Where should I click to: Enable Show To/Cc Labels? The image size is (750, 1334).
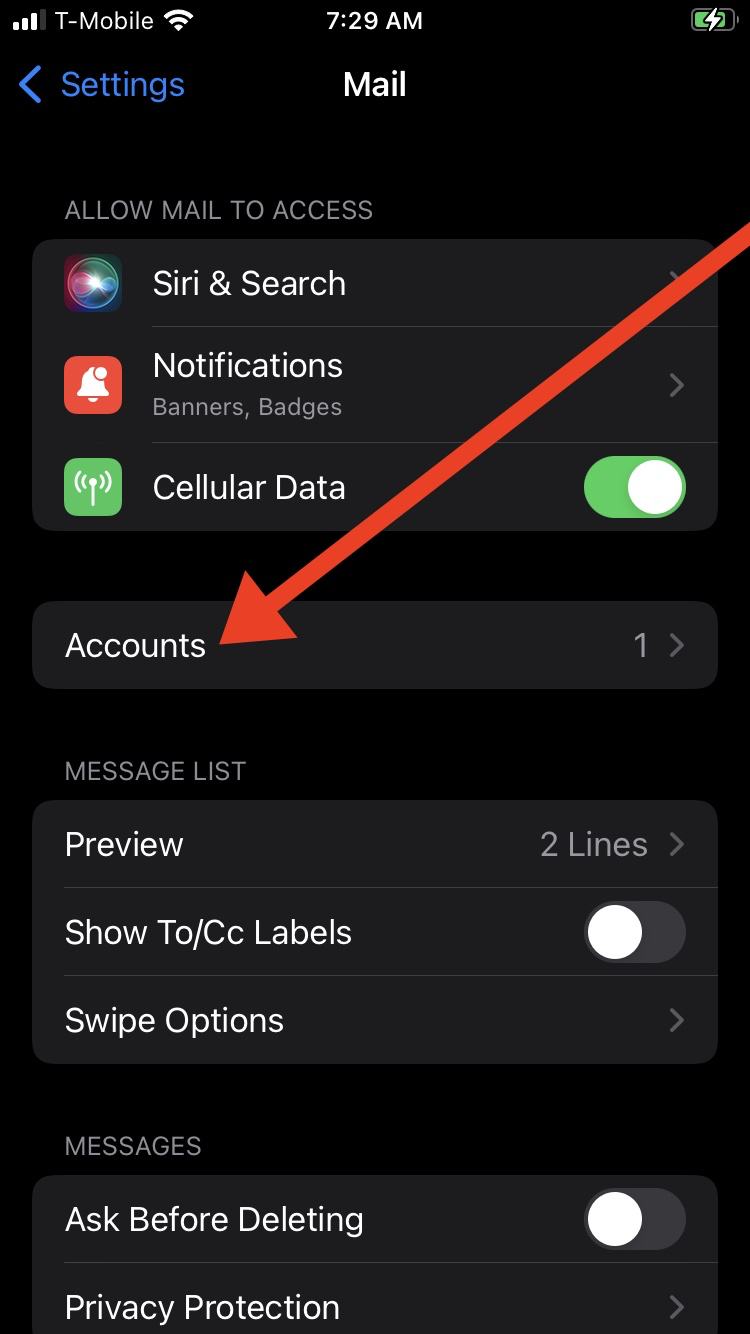[x=635, y=932]
